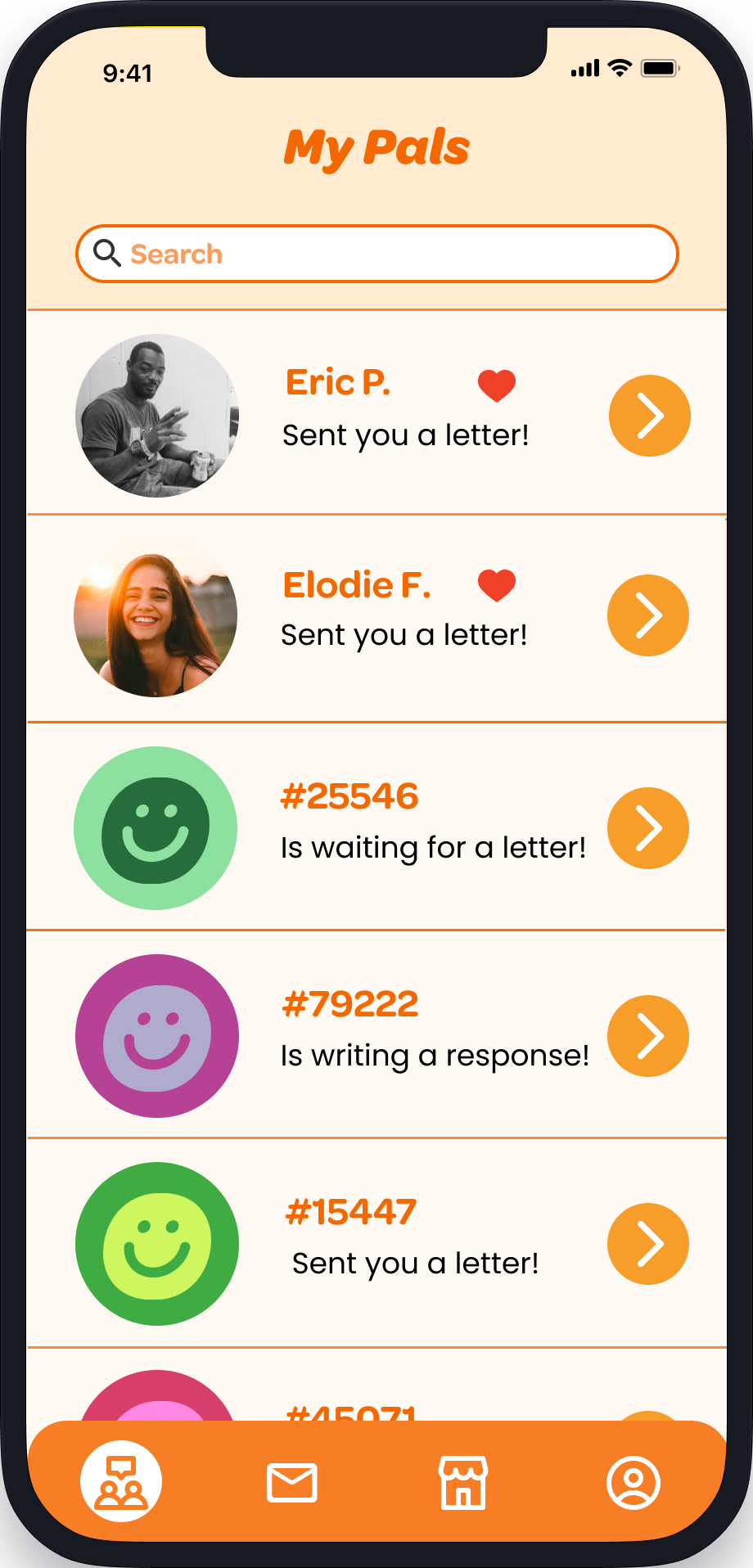Switch to the shop tab
This screenshot has width=753, height=1568.
[463, 1482]
